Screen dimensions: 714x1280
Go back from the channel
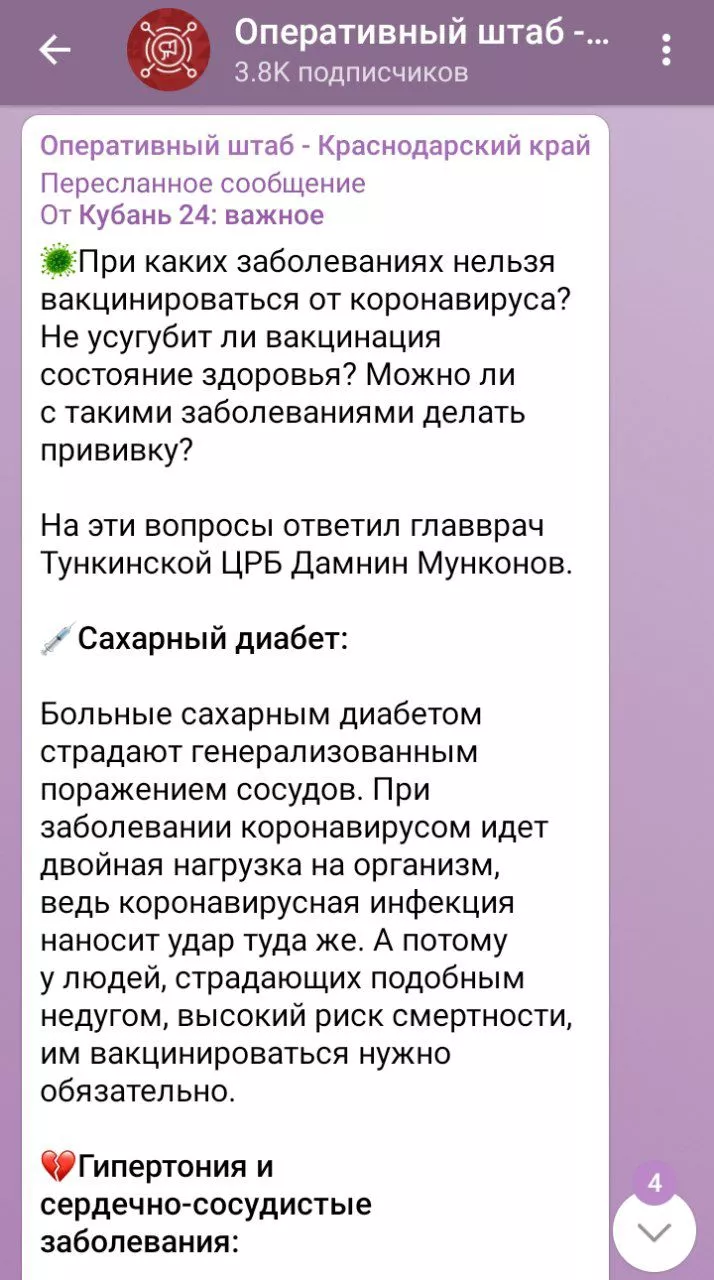[x=55, y=51]
